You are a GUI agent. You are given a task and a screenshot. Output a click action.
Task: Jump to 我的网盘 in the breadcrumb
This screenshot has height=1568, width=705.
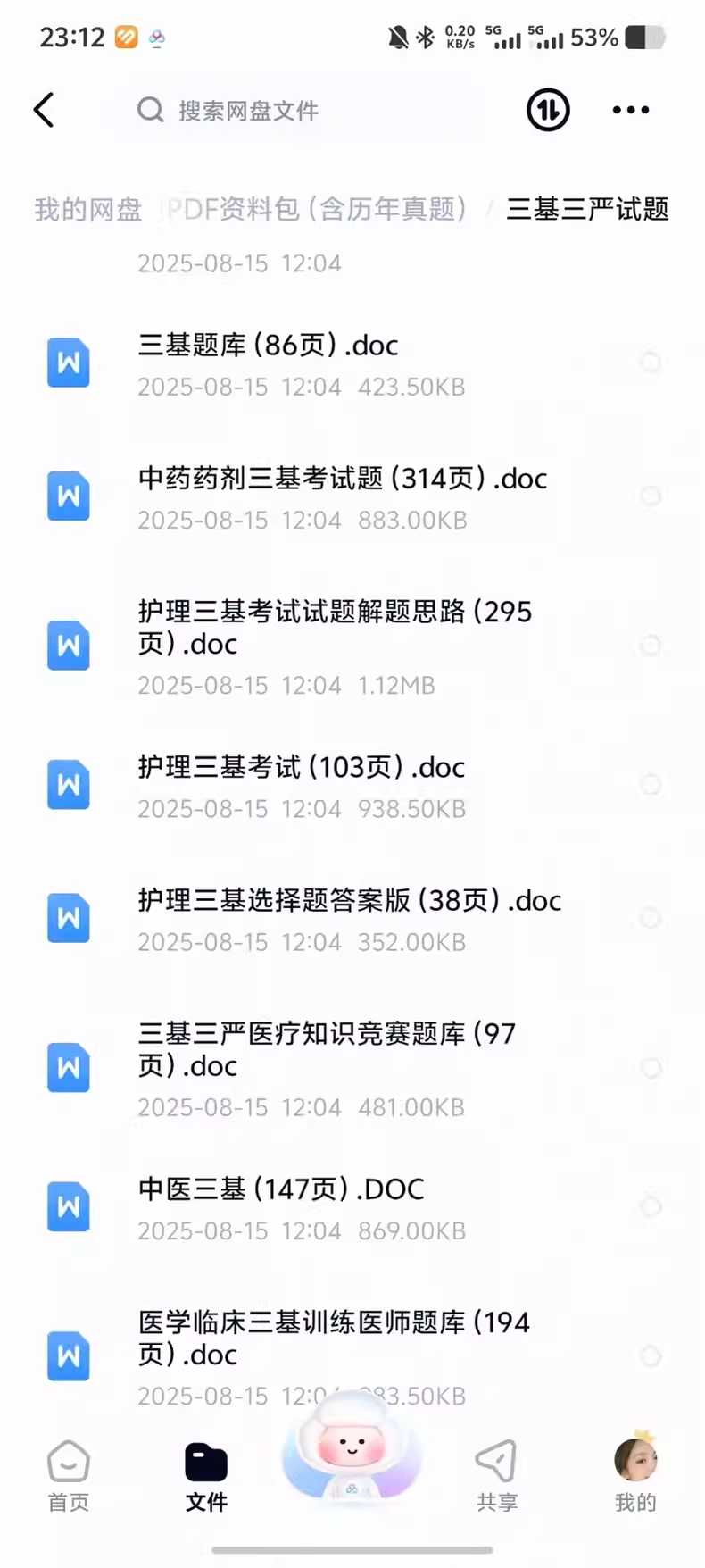tap(87, 210)
